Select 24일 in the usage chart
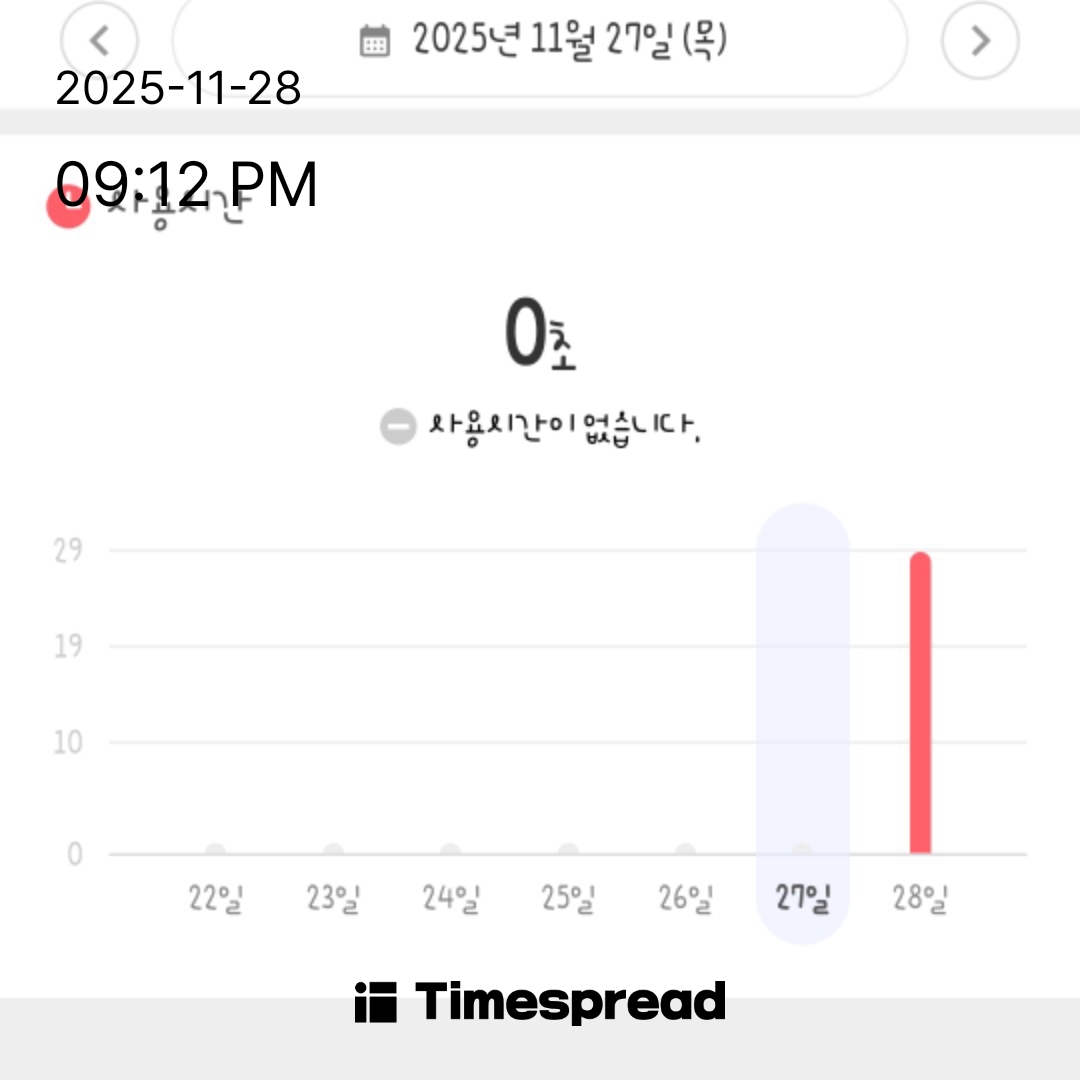The image size is (1080, 1080). click(x=451, y=898)
